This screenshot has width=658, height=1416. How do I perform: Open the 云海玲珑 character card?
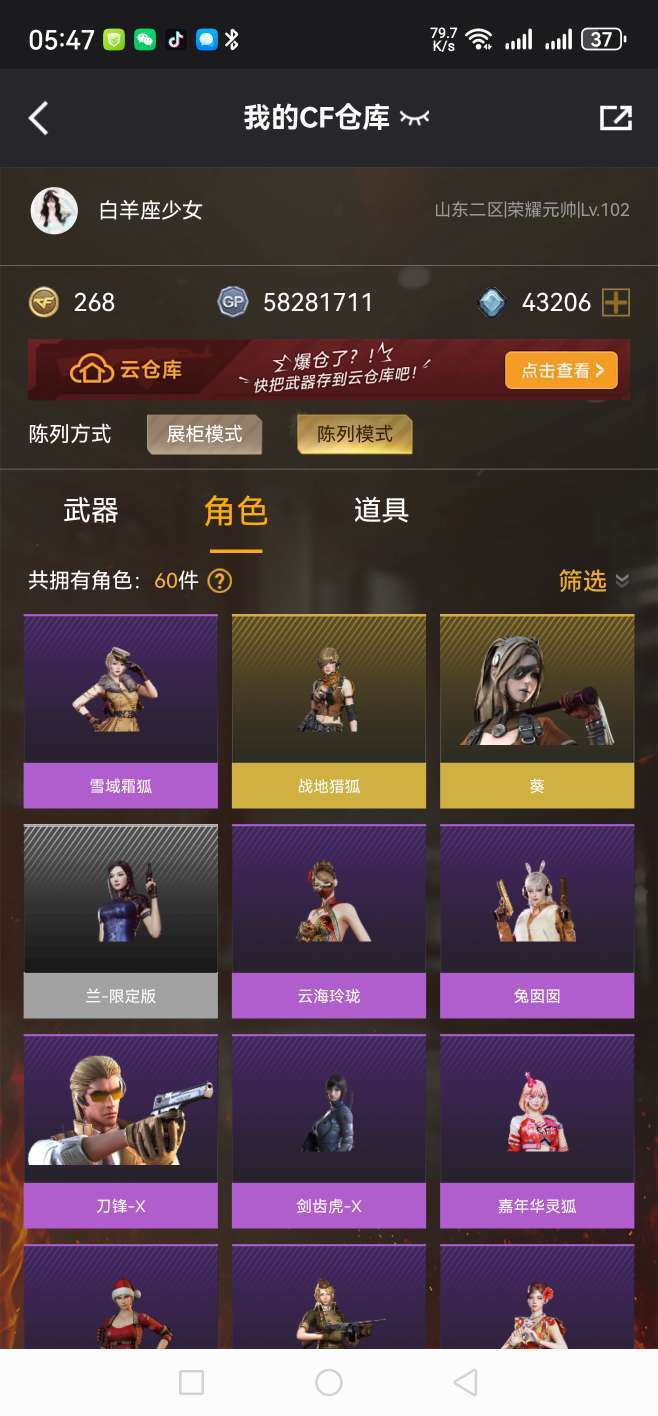click(x=329, y=921)
